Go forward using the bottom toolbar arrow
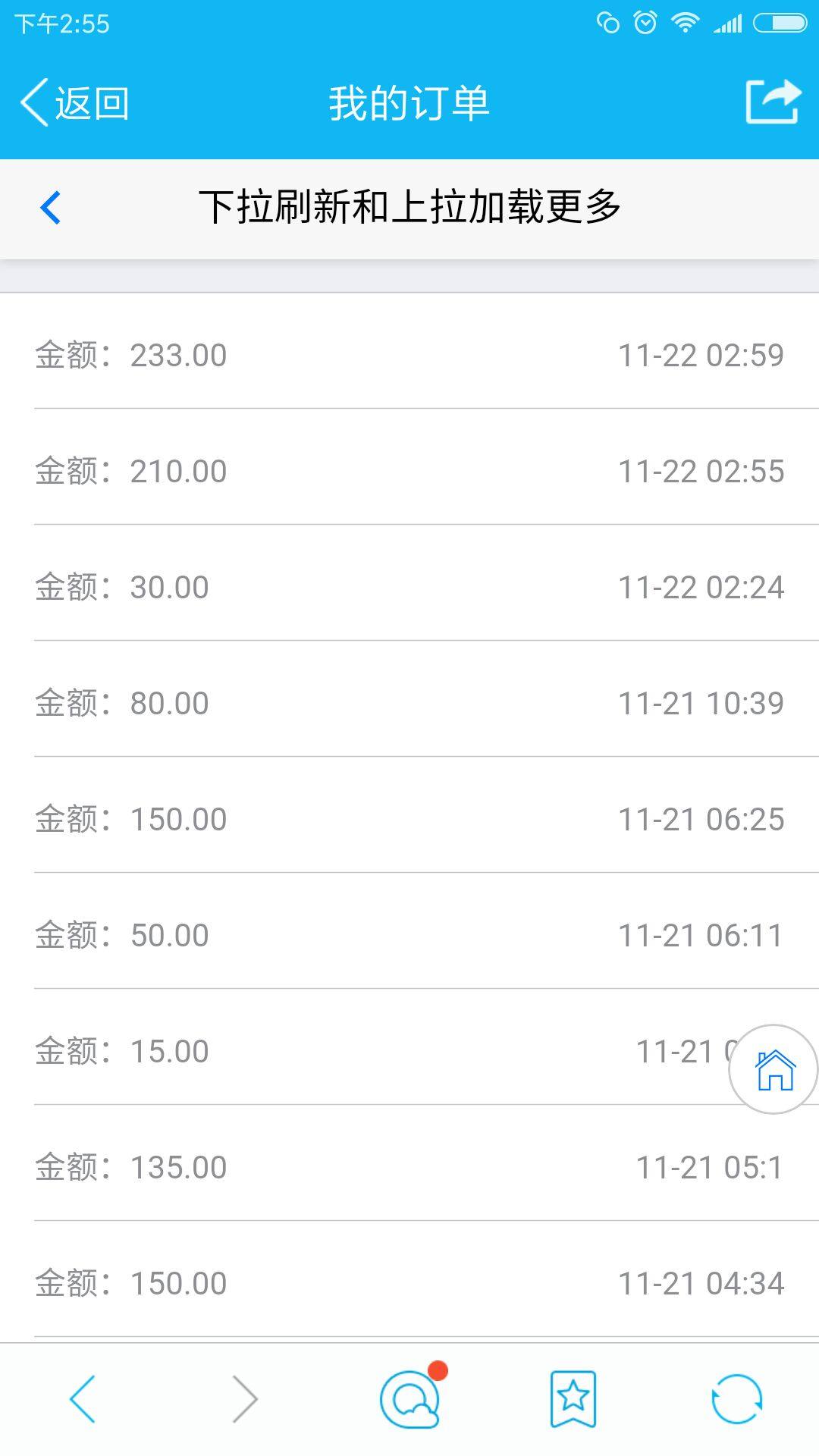The width and height of the screenshot is (819, 1456). click(x=246, y=1398)
